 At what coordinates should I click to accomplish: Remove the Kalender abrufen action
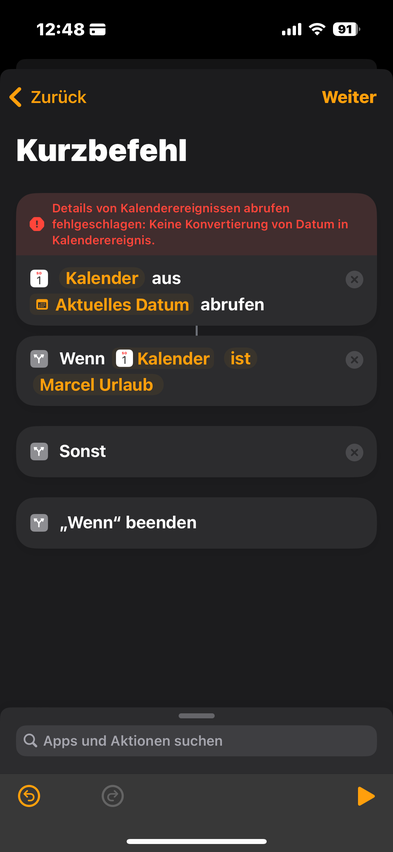pos(354,279)
